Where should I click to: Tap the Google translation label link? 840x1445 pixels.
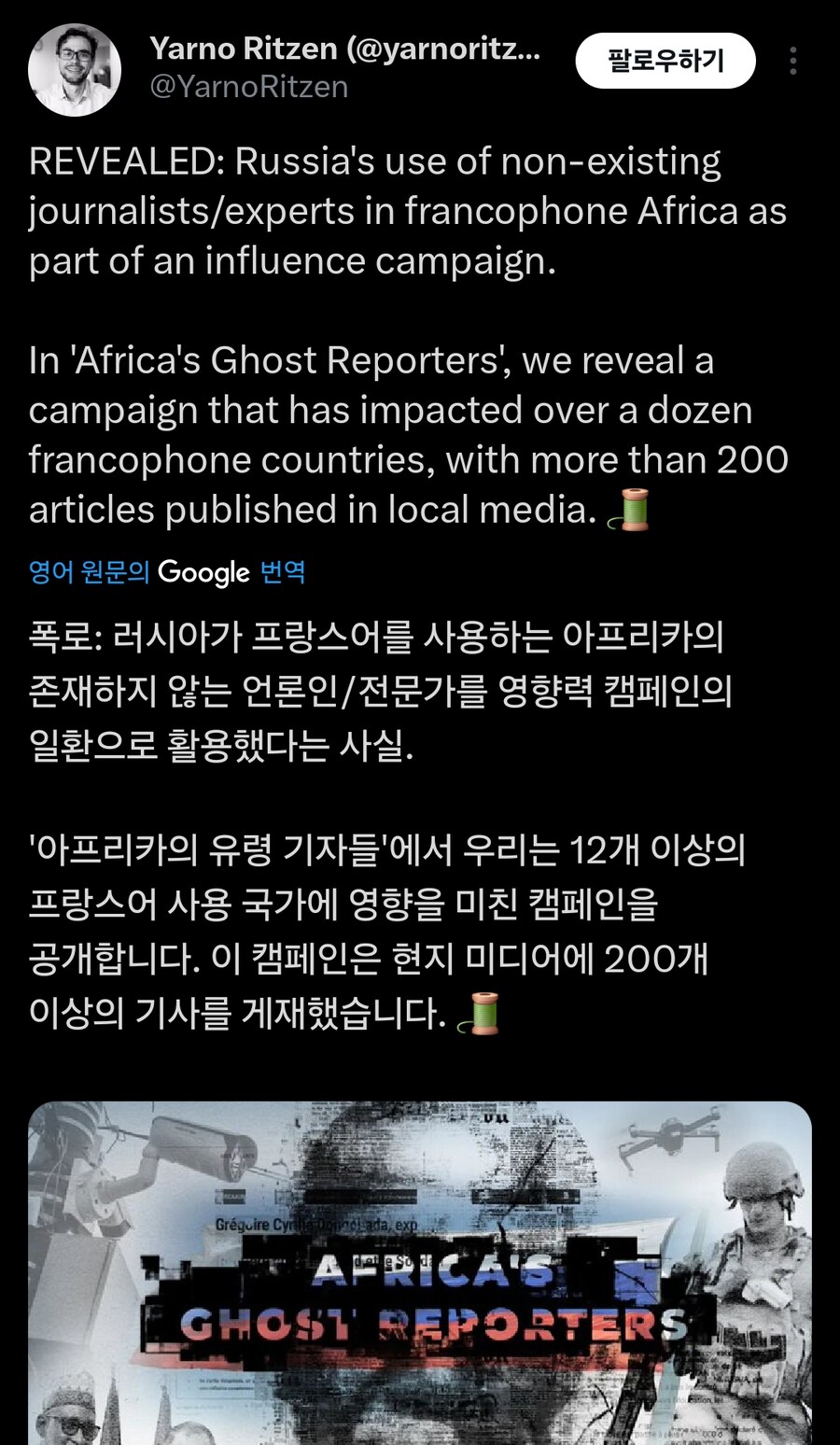167,571
